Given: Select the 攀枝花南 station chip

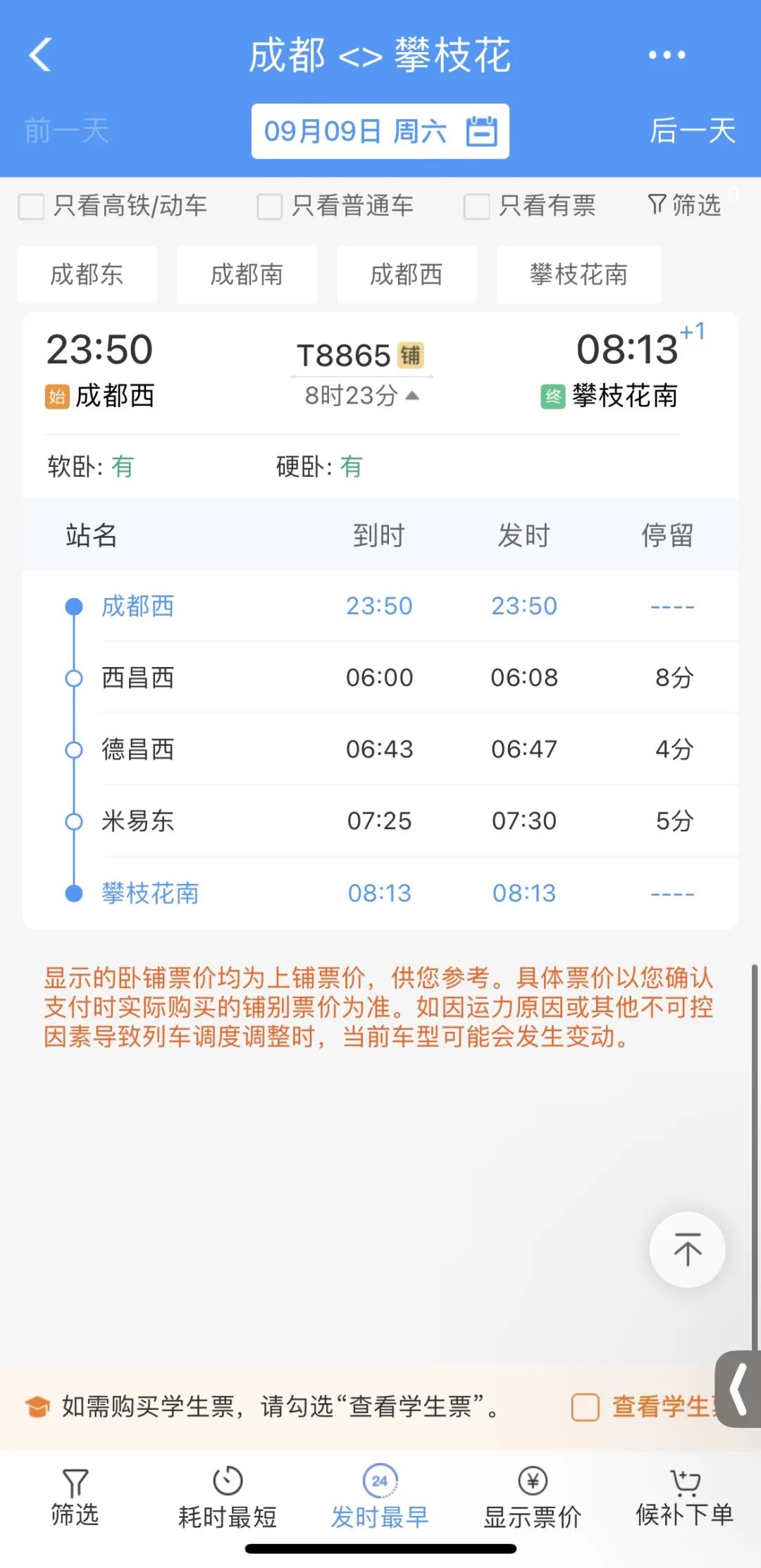Looking at the screenshot, I should pyautogui.click(x=579, y=275).
